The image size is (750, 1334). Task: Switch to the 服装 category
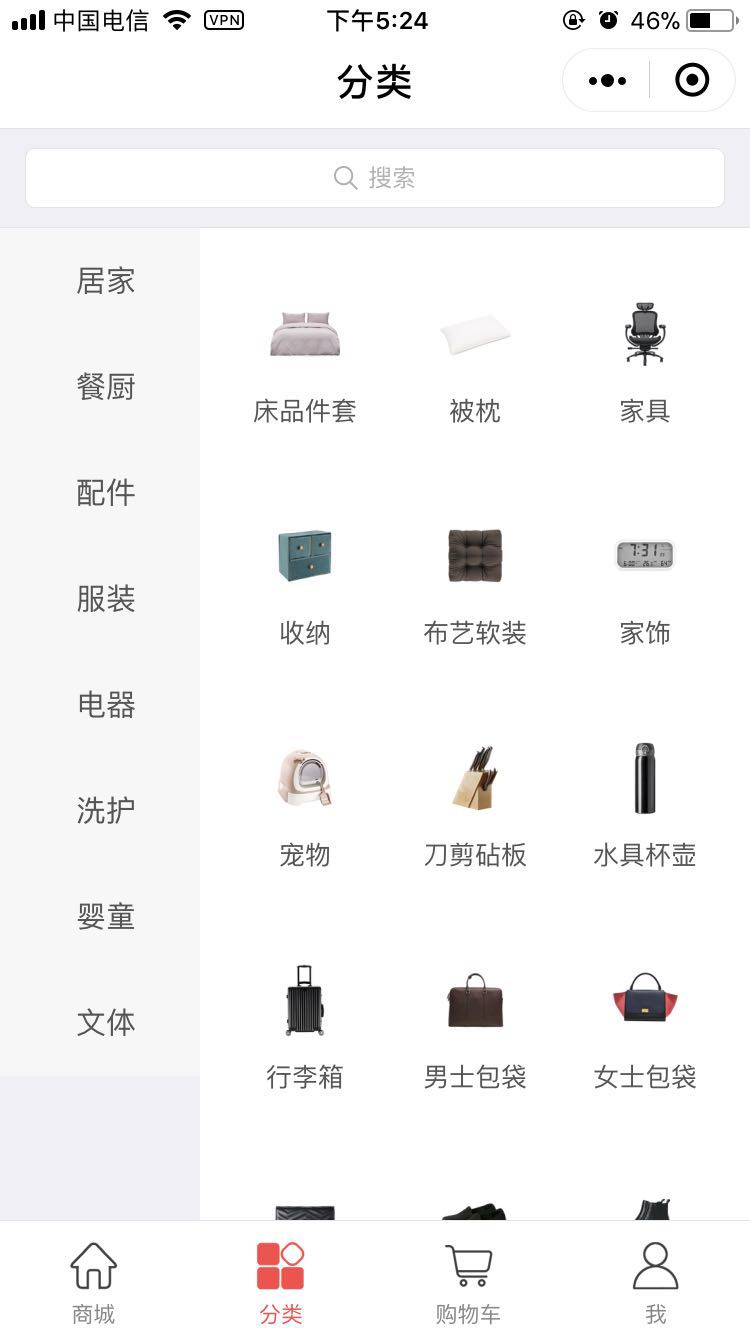[106, 599]
